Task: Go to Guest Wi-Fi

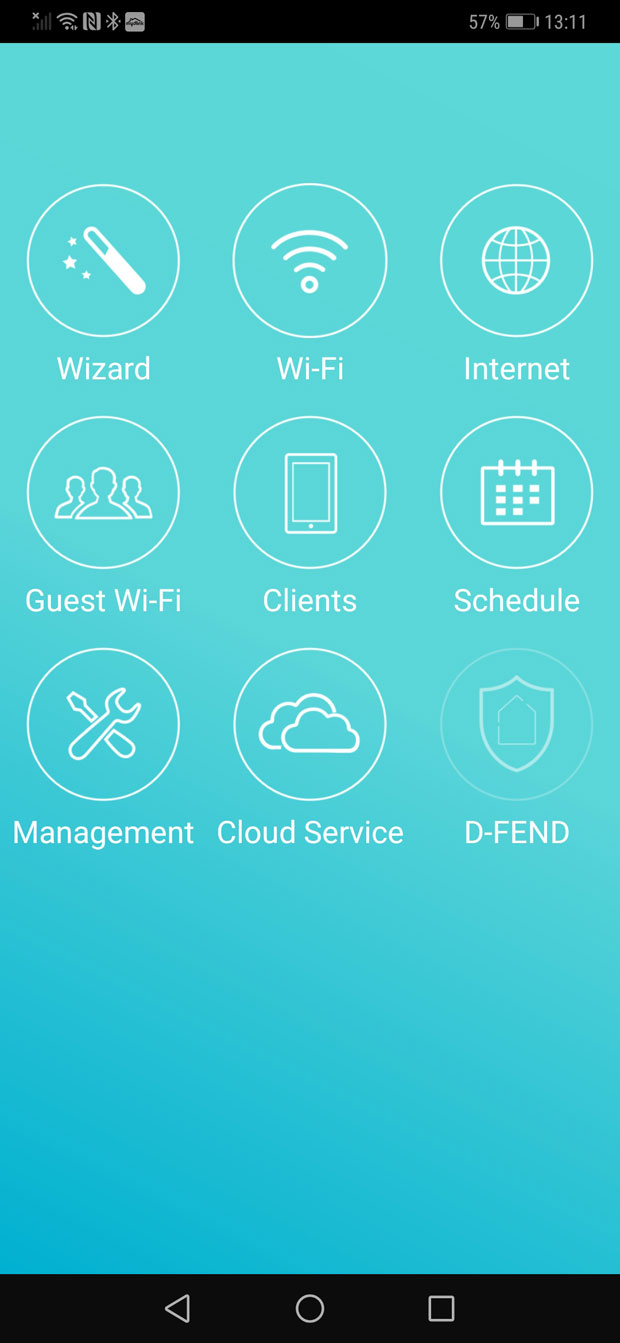Action: (x=103, y=492)
